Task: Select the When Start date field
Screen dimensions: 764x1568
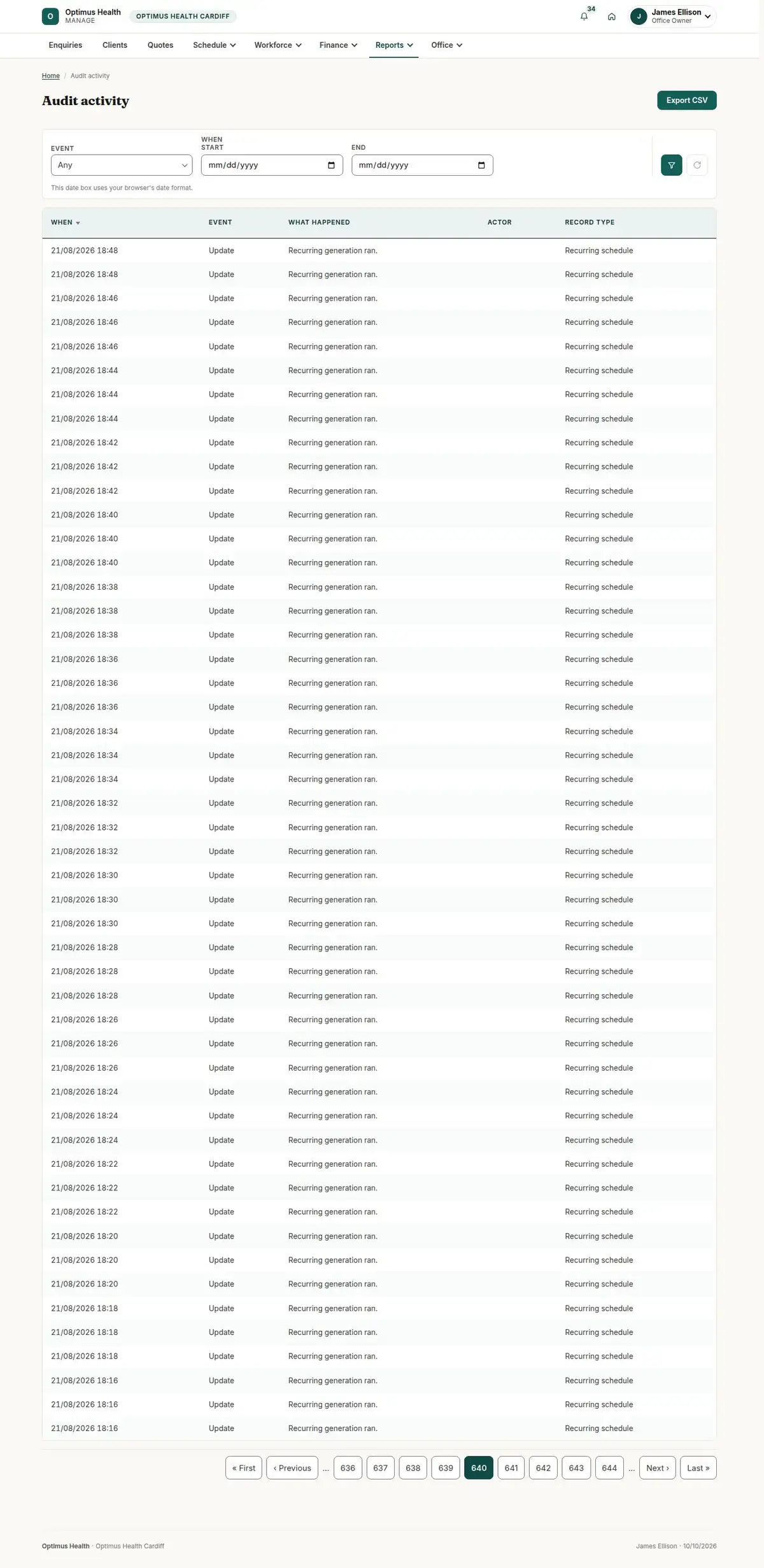Action: (x=272, y=165)
